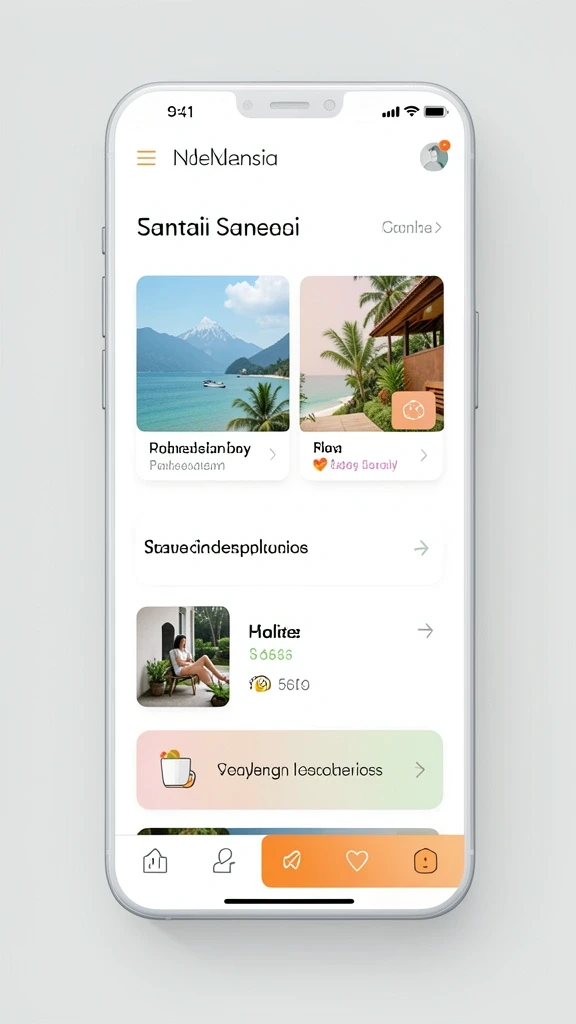Open the mountain lake destination card
This screenshot has height=1024, width=576.
[x=213, y=377]
